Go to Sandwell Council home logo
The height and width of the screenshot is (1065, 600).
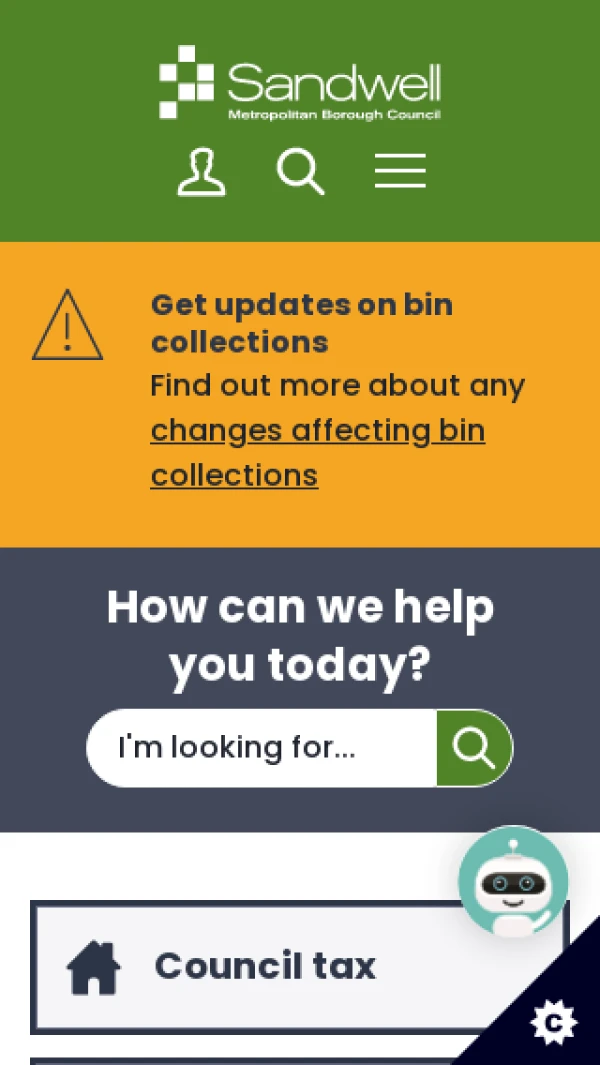[300, 84]
